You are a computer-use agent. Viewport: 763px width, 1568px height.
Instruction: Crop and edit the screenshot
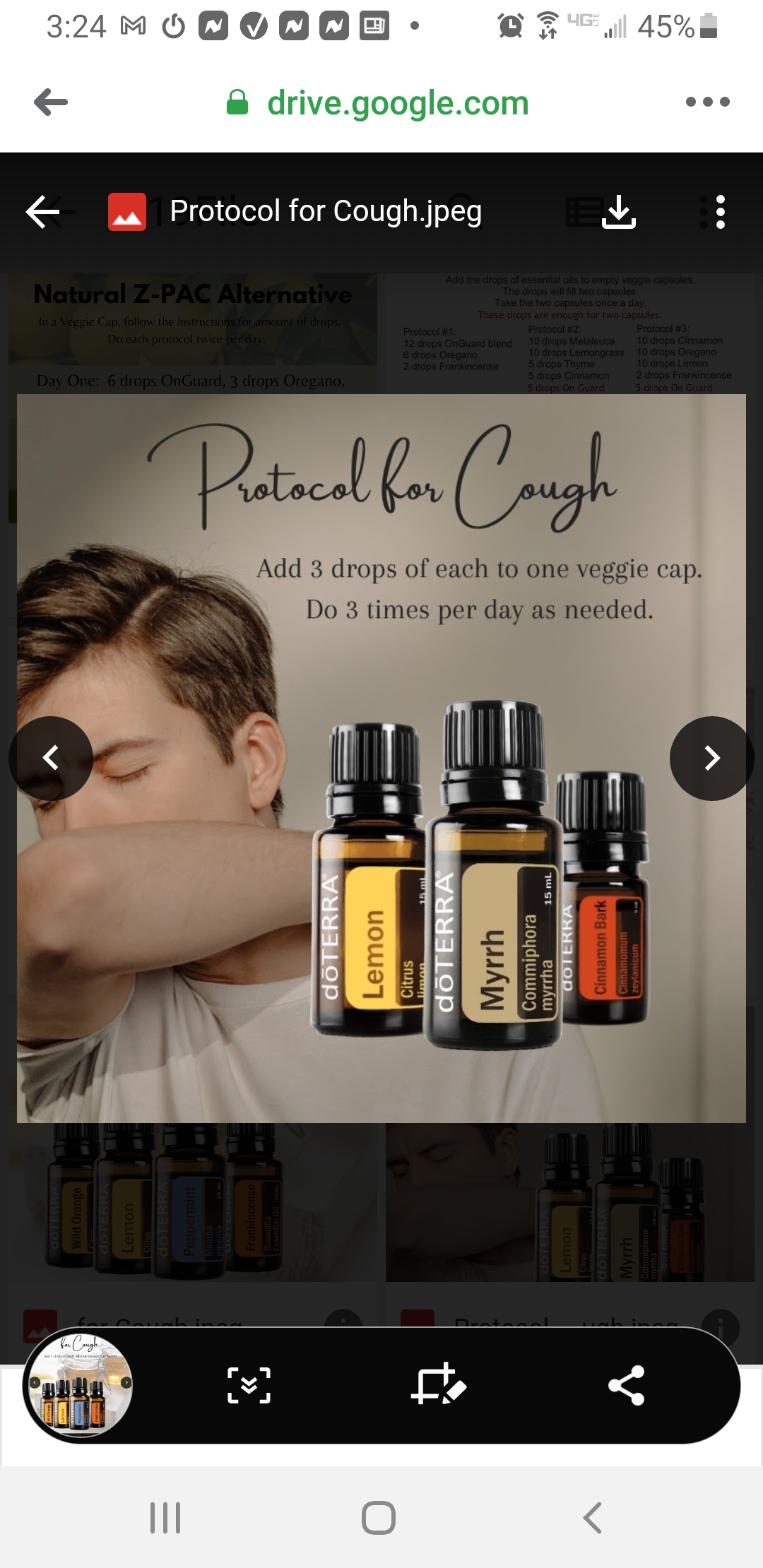coord(438,1385)
